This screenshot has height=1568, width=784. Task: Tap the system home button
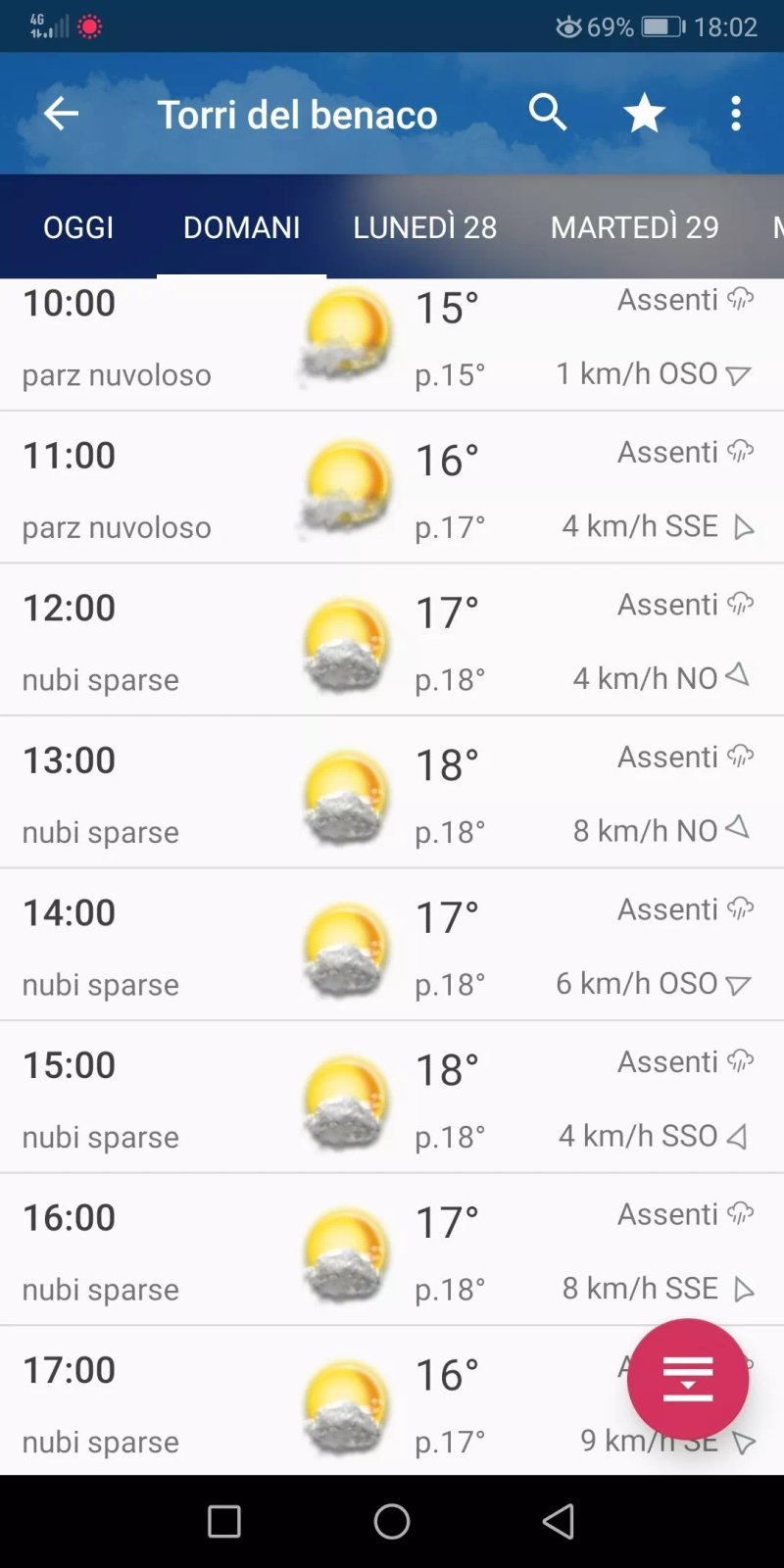tap(392, 1521)
